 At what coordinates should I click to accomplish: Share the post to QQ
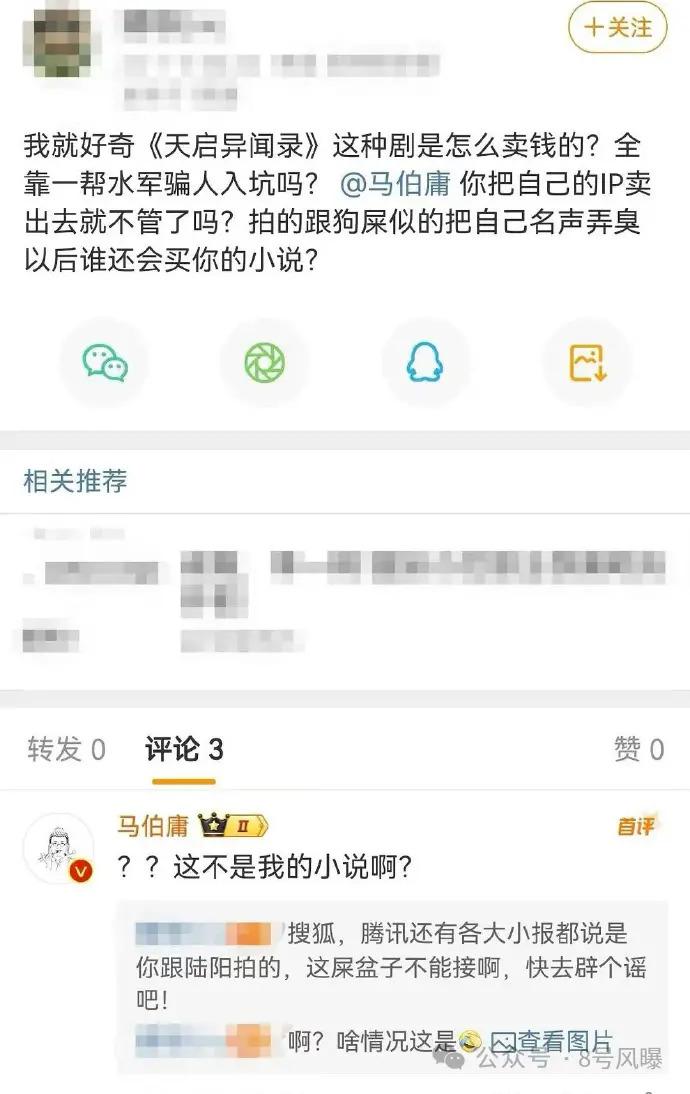pos(424,362)
